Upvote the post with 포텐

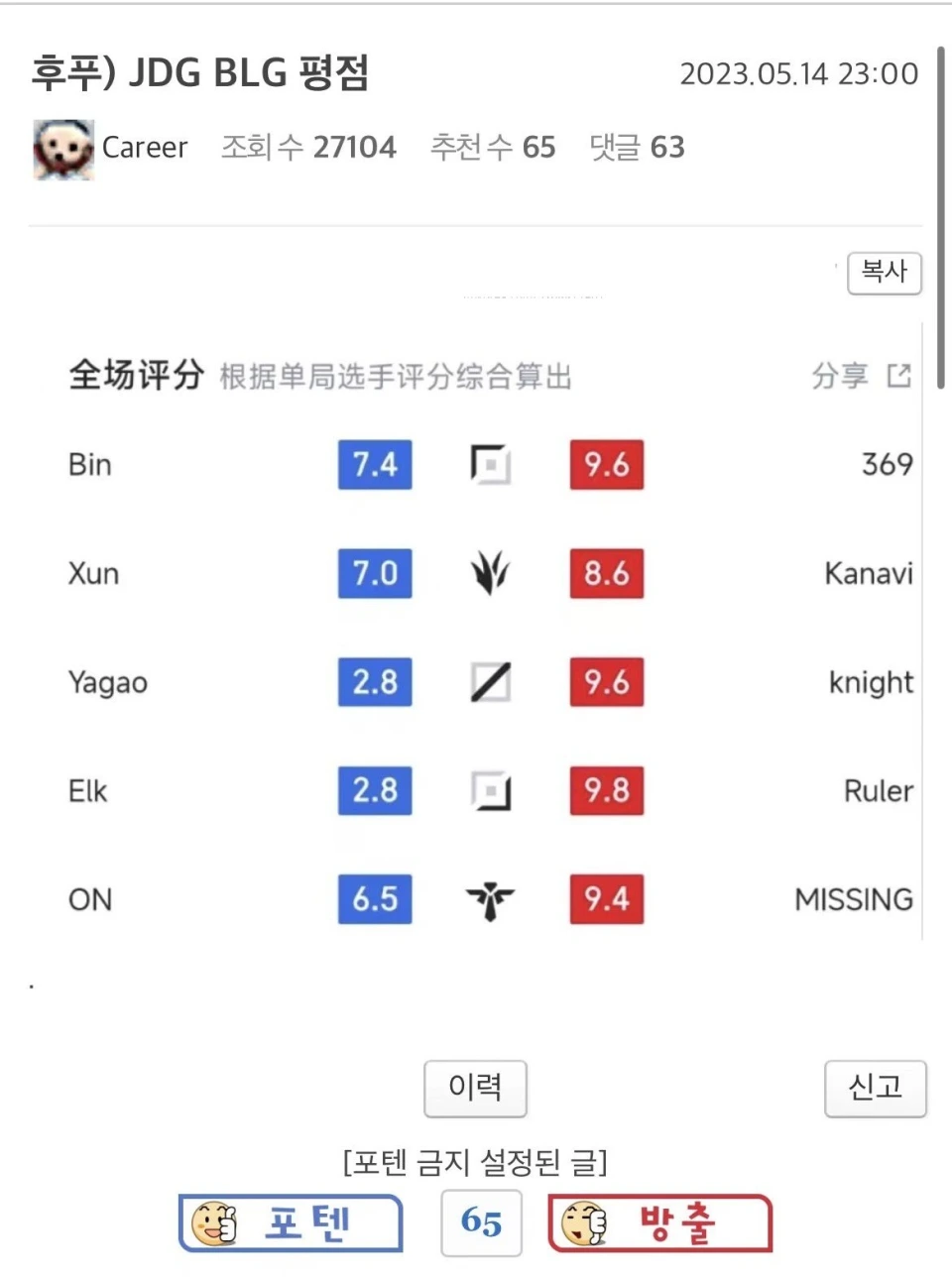click(291, 1223)
